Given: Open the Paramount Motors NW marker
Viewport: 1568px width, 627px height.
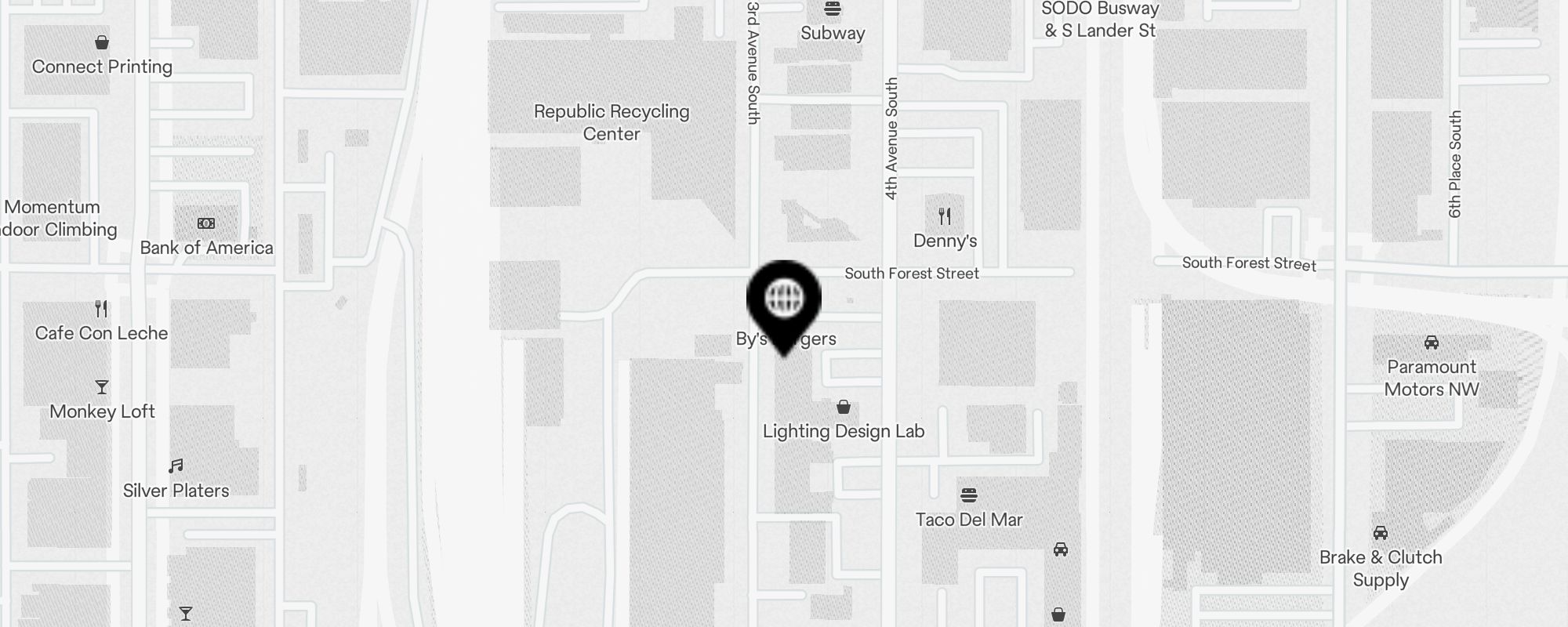Looking at the screenshot, I should (1431, 342).
